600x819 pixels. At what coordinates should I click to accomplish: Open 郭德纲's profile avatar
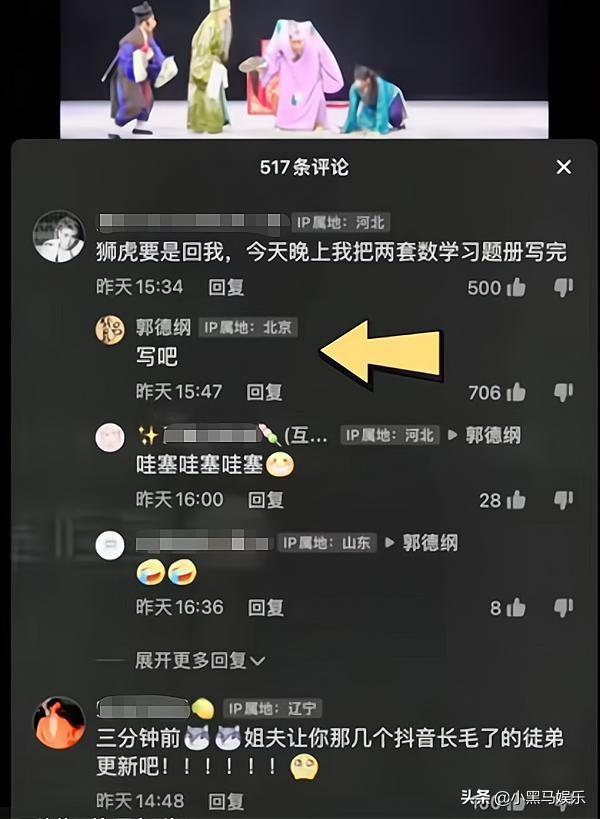tap(109, 329)
